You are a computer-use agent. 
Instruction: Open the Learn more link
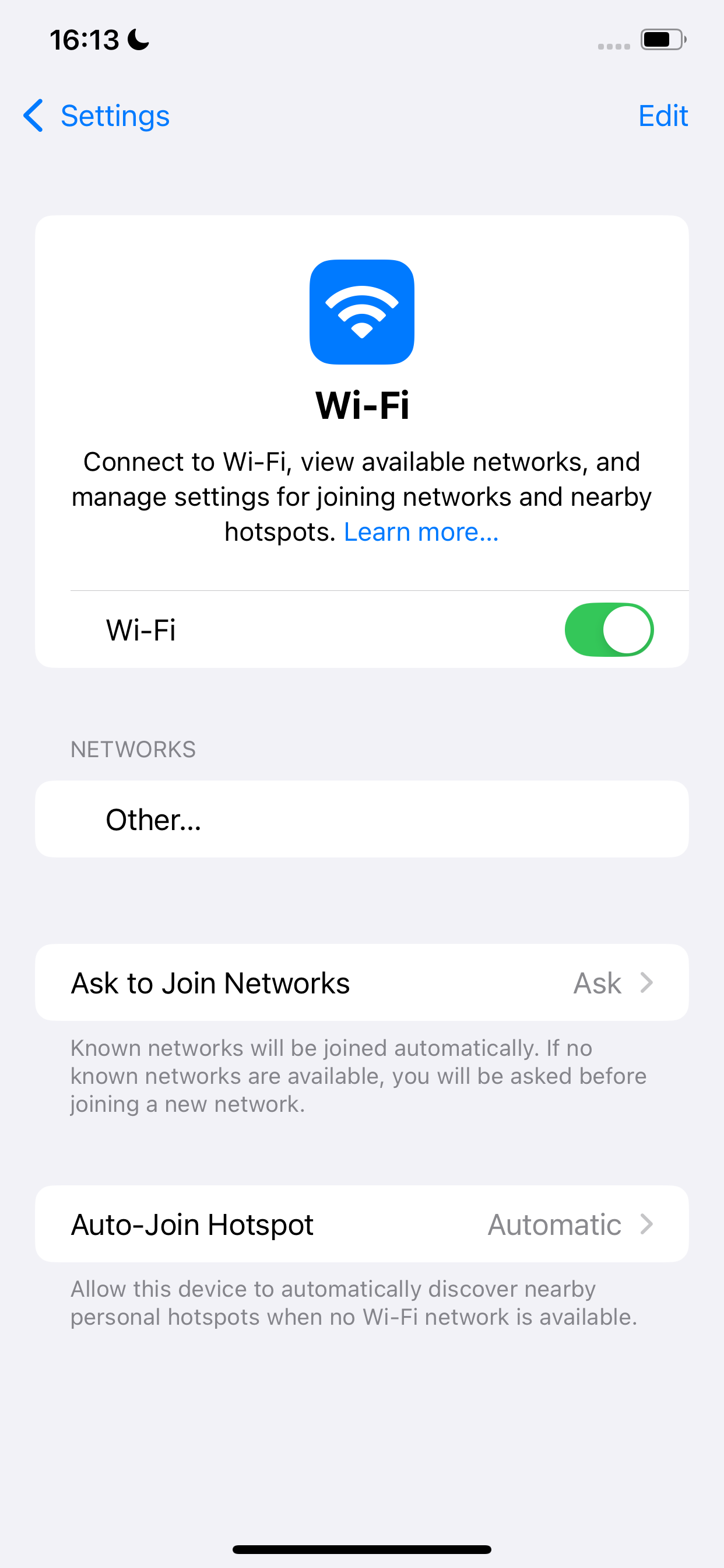tap(421, 532)
